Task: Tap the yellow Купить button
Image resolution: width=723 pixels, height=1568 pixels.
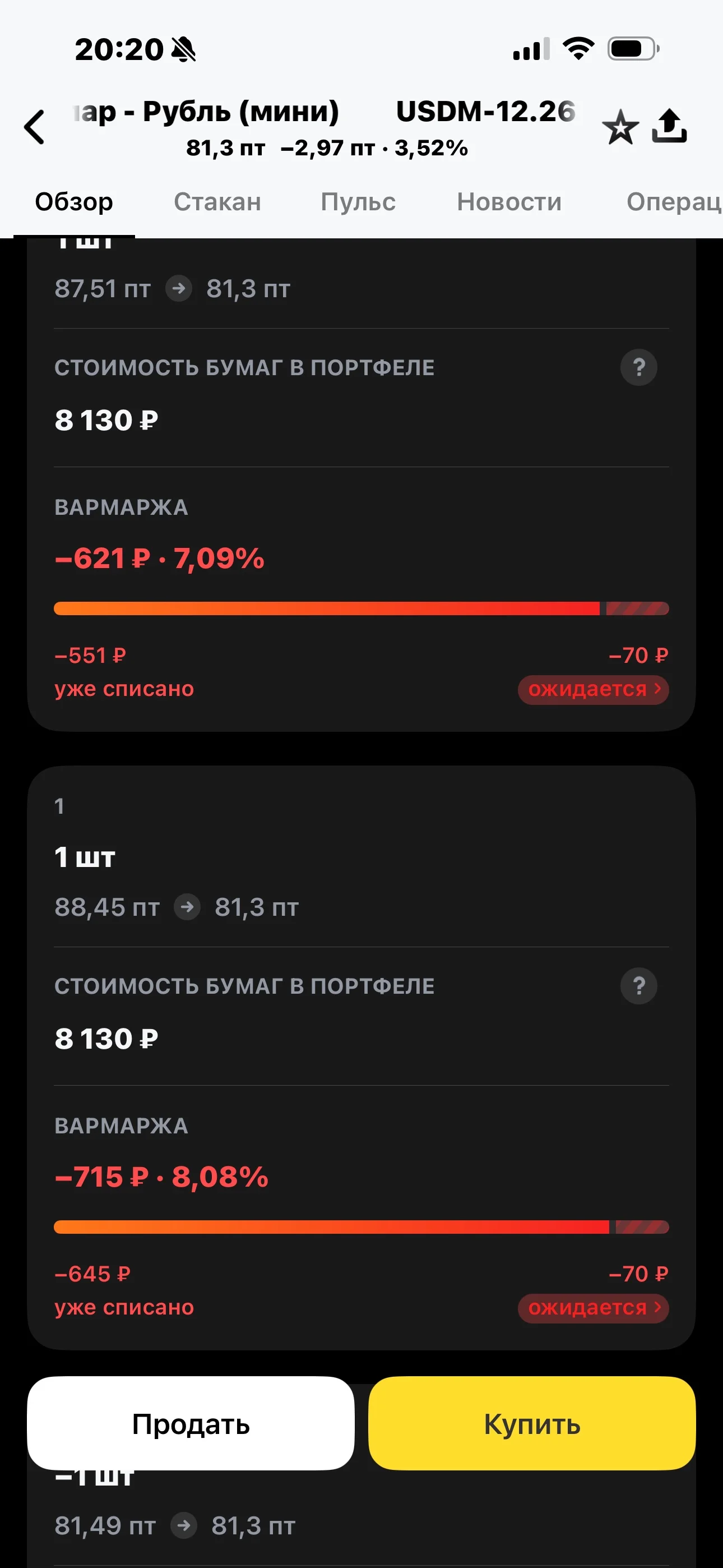Action: pyautogui.click(x=532, y=1424)
